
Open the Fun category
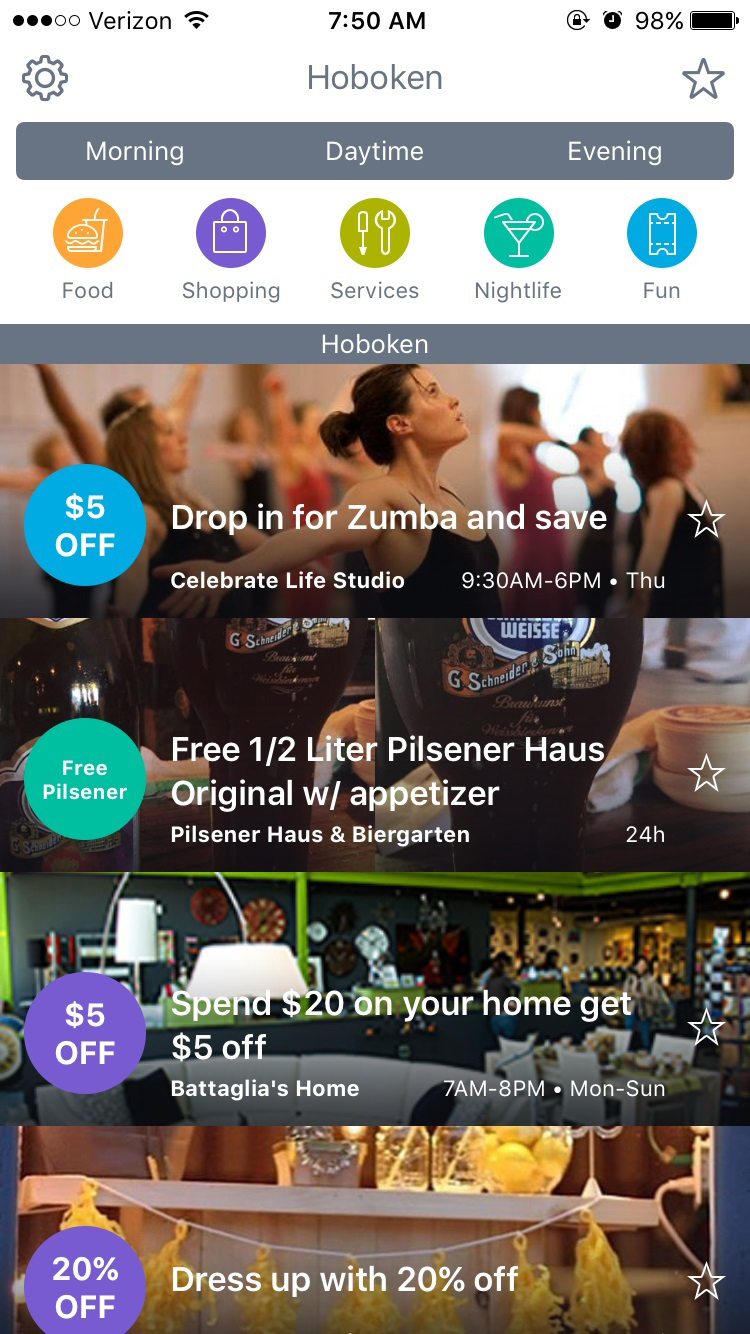(x=661, y=250)
